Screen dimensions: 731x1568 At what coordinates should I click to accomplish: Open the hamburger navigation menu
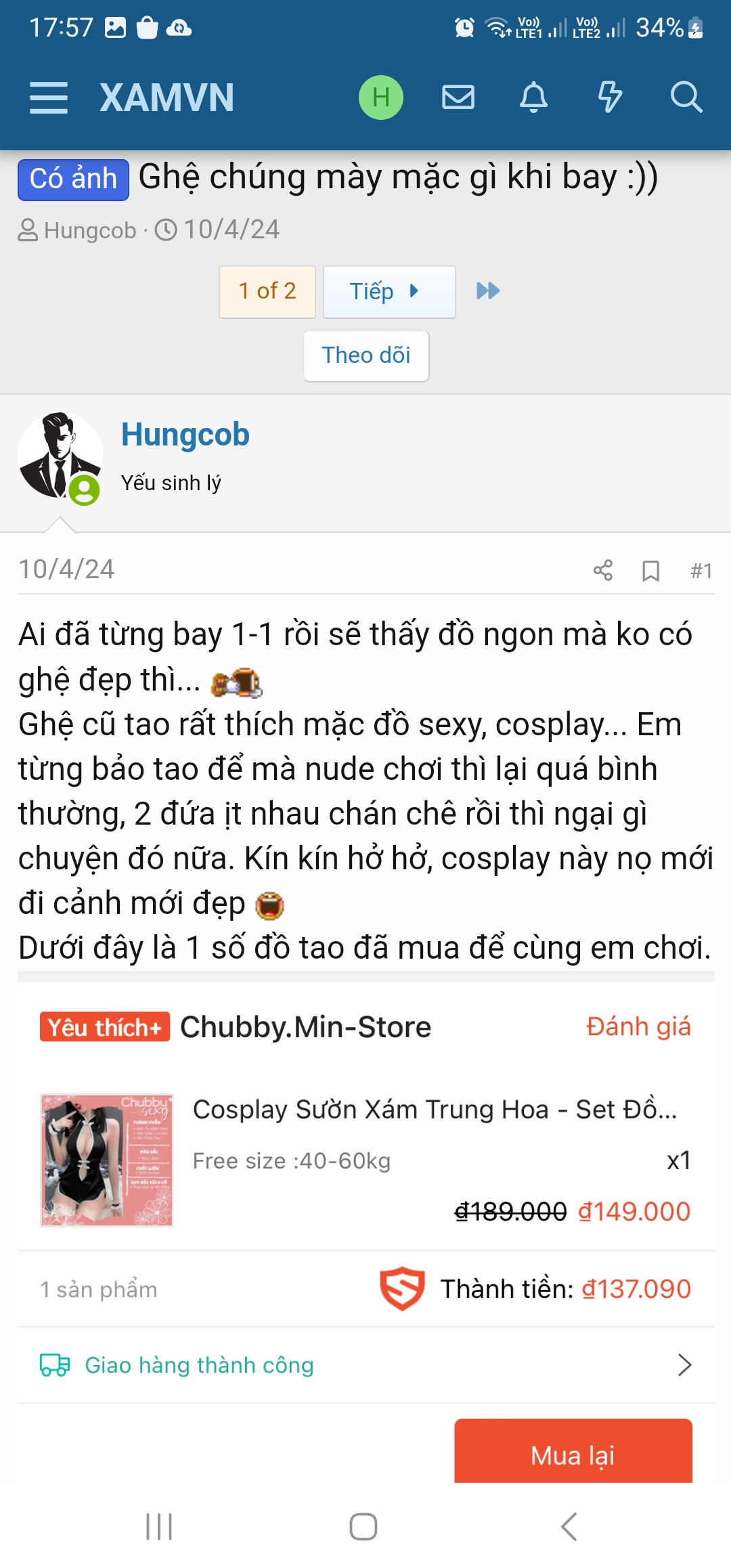[49, 98]
